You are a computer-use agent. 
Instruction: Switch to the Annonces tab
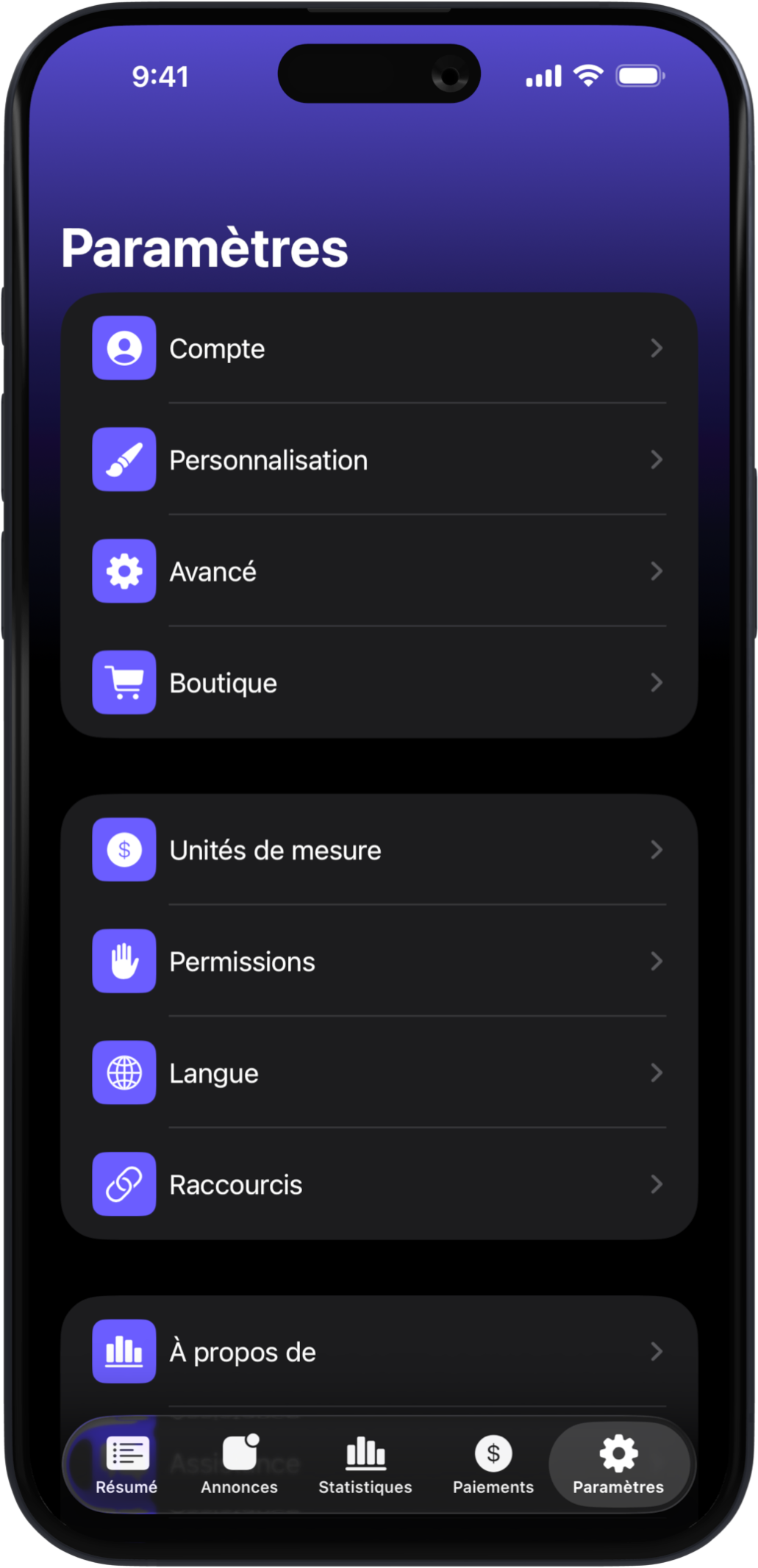click(240, 1464)
